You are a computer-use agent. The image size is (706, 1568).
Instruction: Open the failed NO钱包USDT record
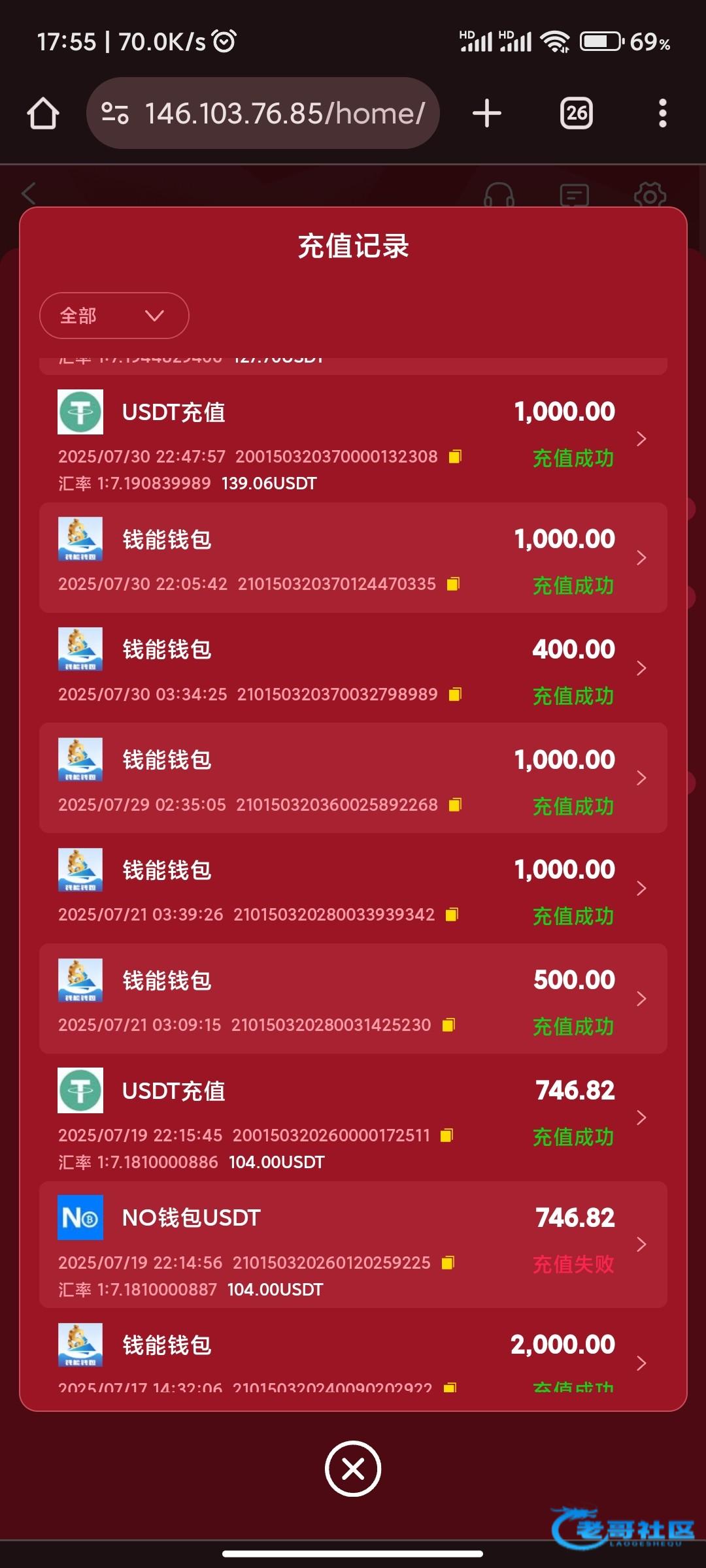[x=353, y=1245]
